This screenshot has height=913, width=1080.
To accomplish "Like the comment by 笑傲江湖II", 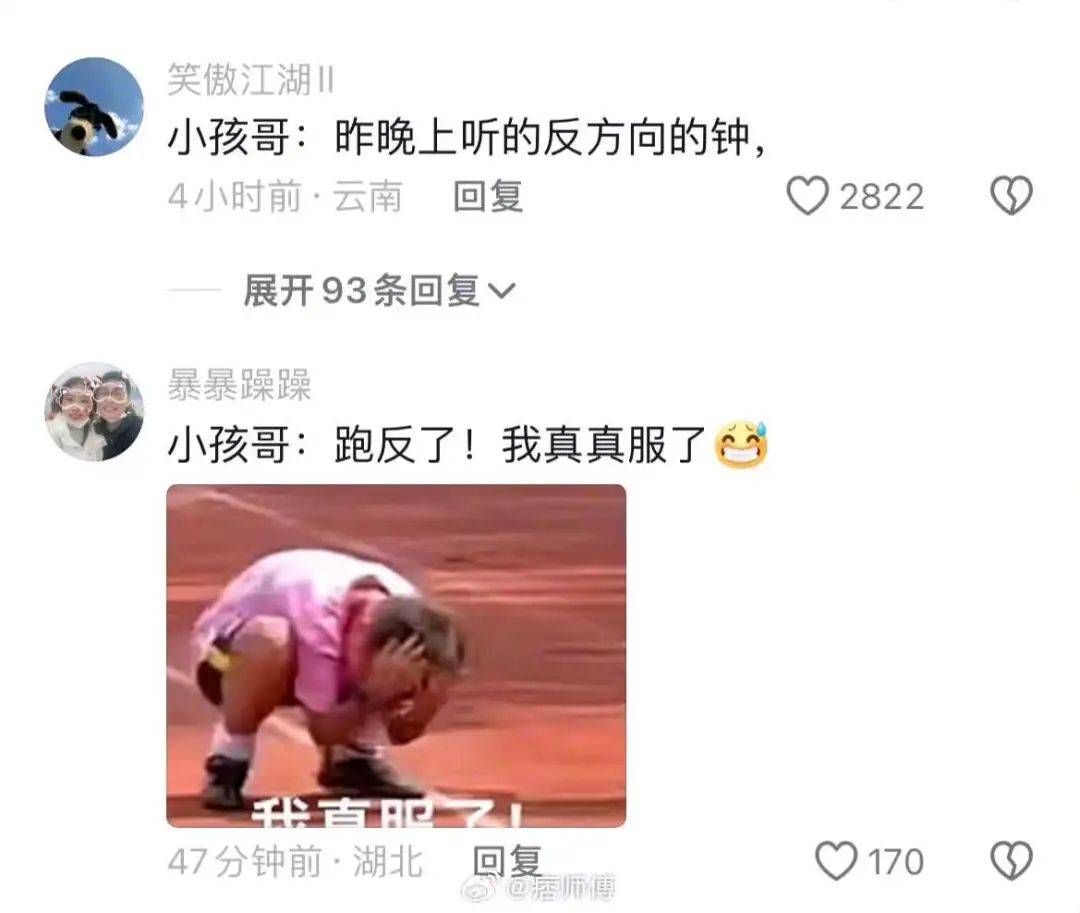I will (x=808, y=197).
